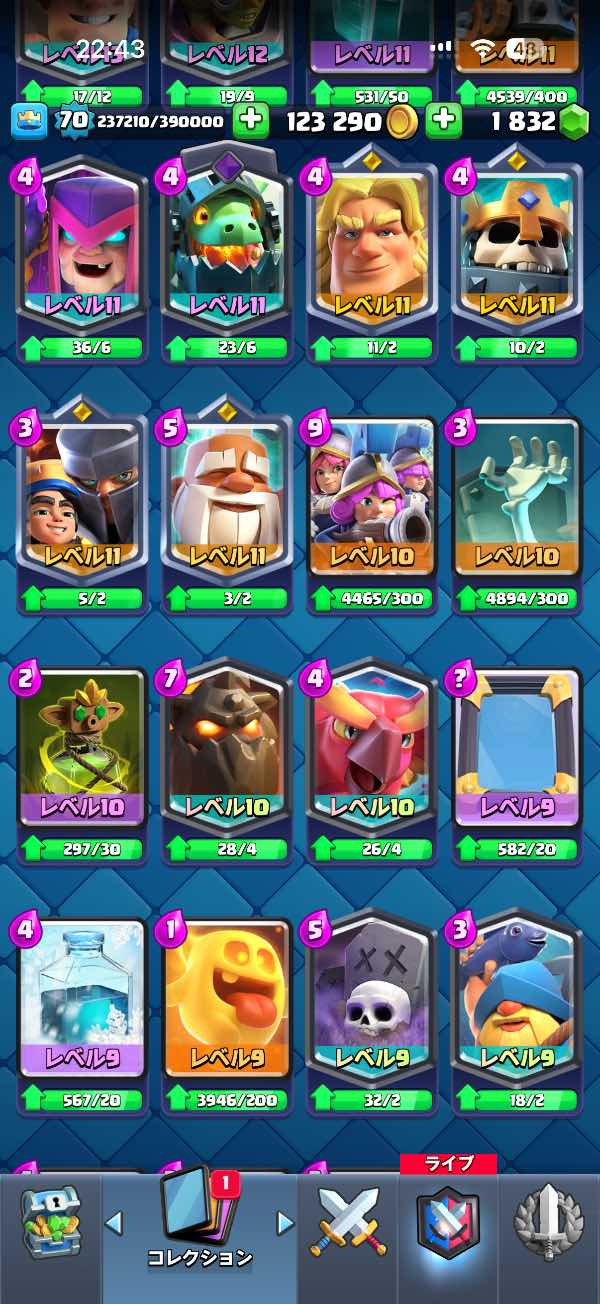Open the live events shield tab
600x1304 pixels.
(x=447, y=1220)
